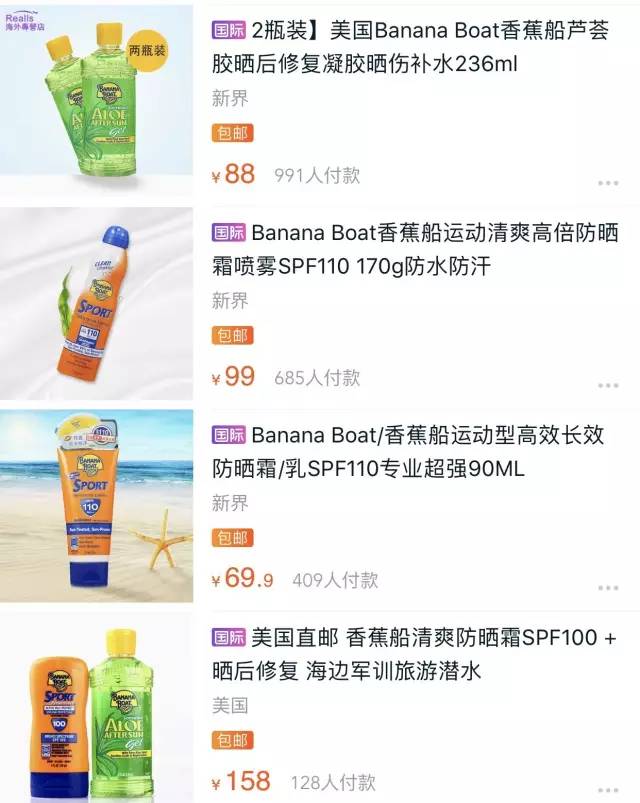Viewport: 640px width, 803px height.
Task: View the aloe gel two-bottle product image
Action: 96,100
